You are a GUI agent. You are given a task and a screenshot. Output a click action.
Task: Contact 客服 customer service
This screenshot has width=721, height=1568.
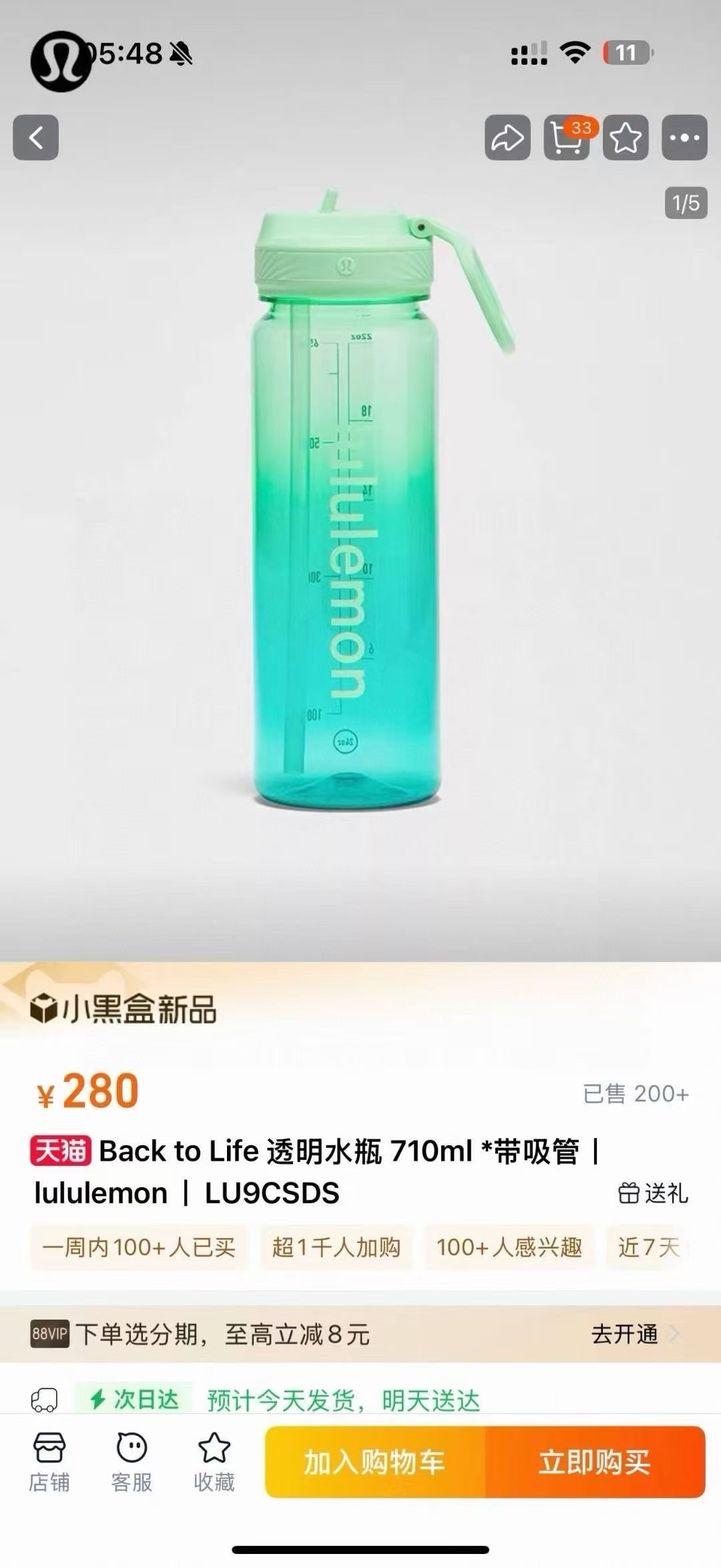(132, 1461)
